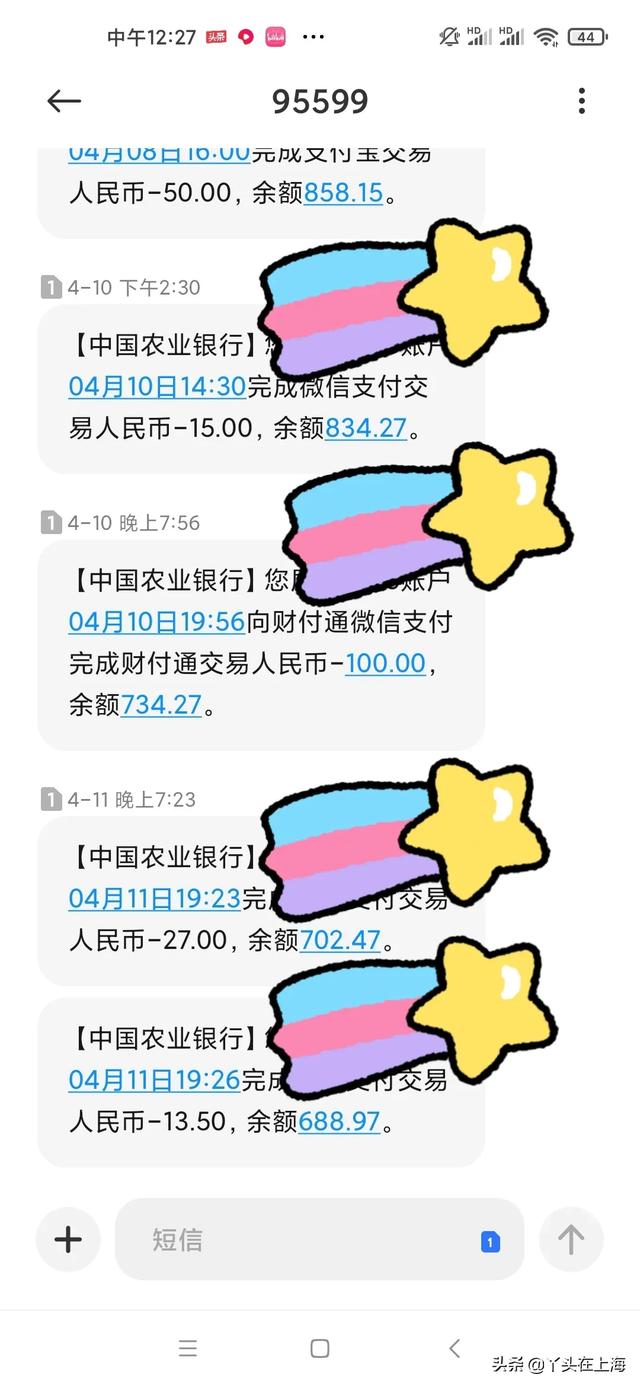
Task: Tap the send arrow button
Action: click(x=571, y=1240)
